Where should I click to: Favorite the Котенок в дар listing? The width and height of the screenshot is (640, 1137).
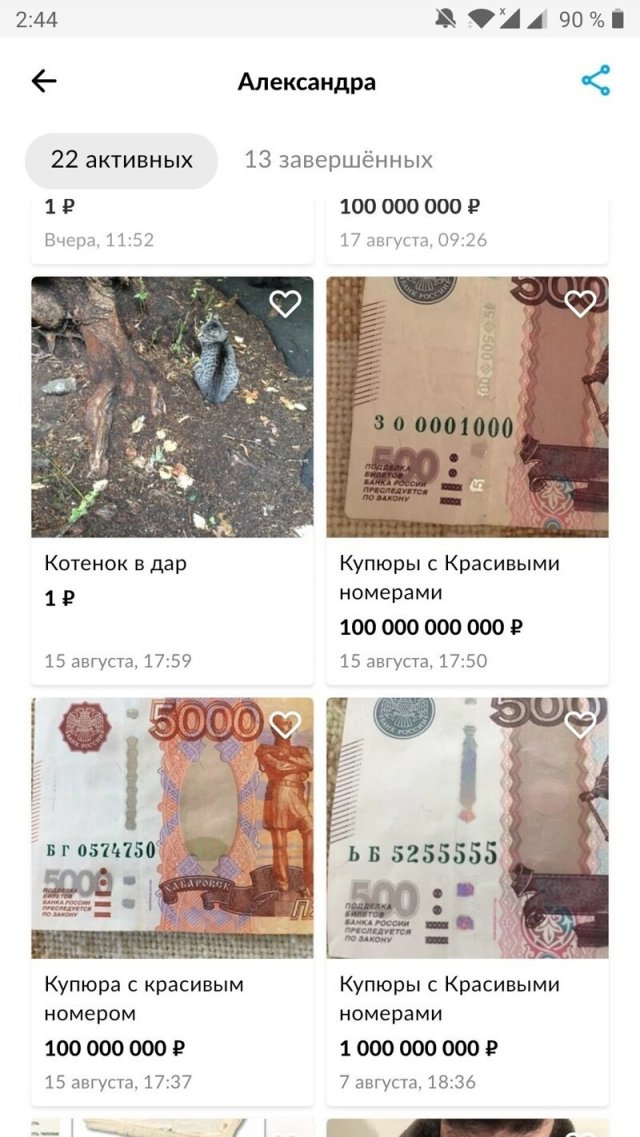[x=285, y=304]
